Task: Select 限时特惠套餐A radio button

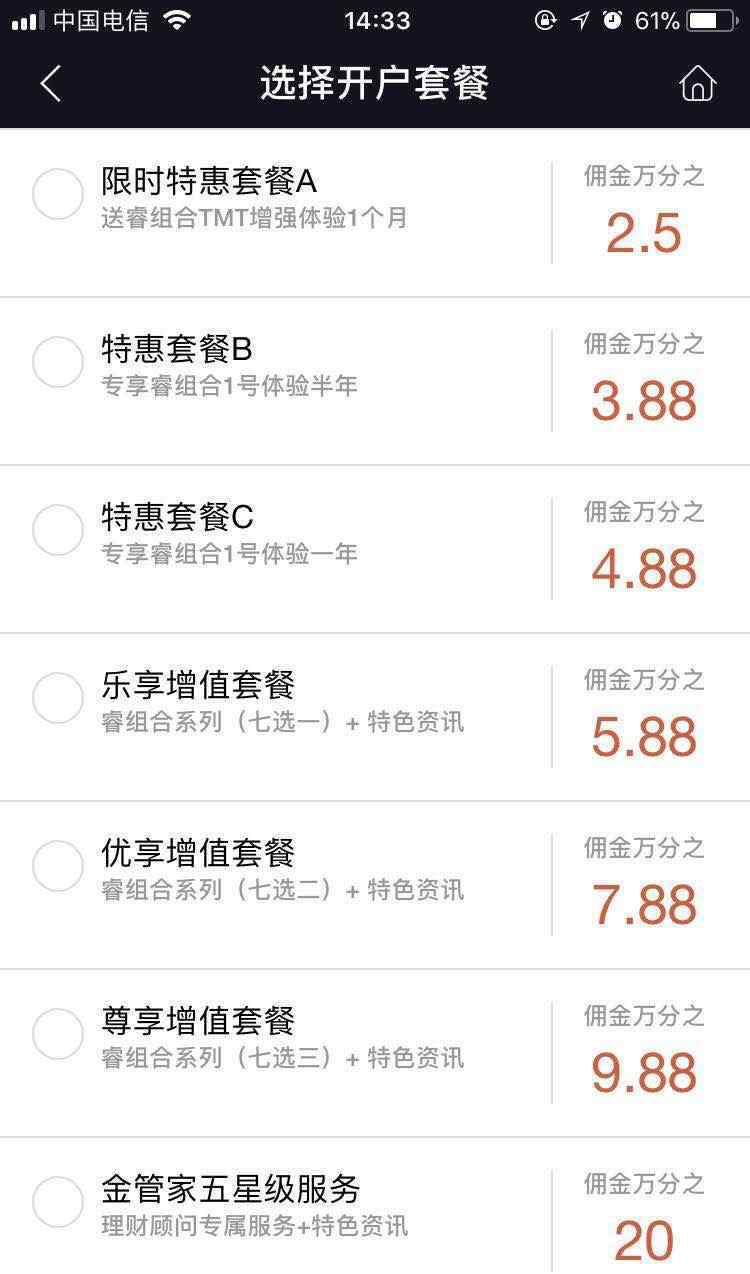Action: (58, 194)
